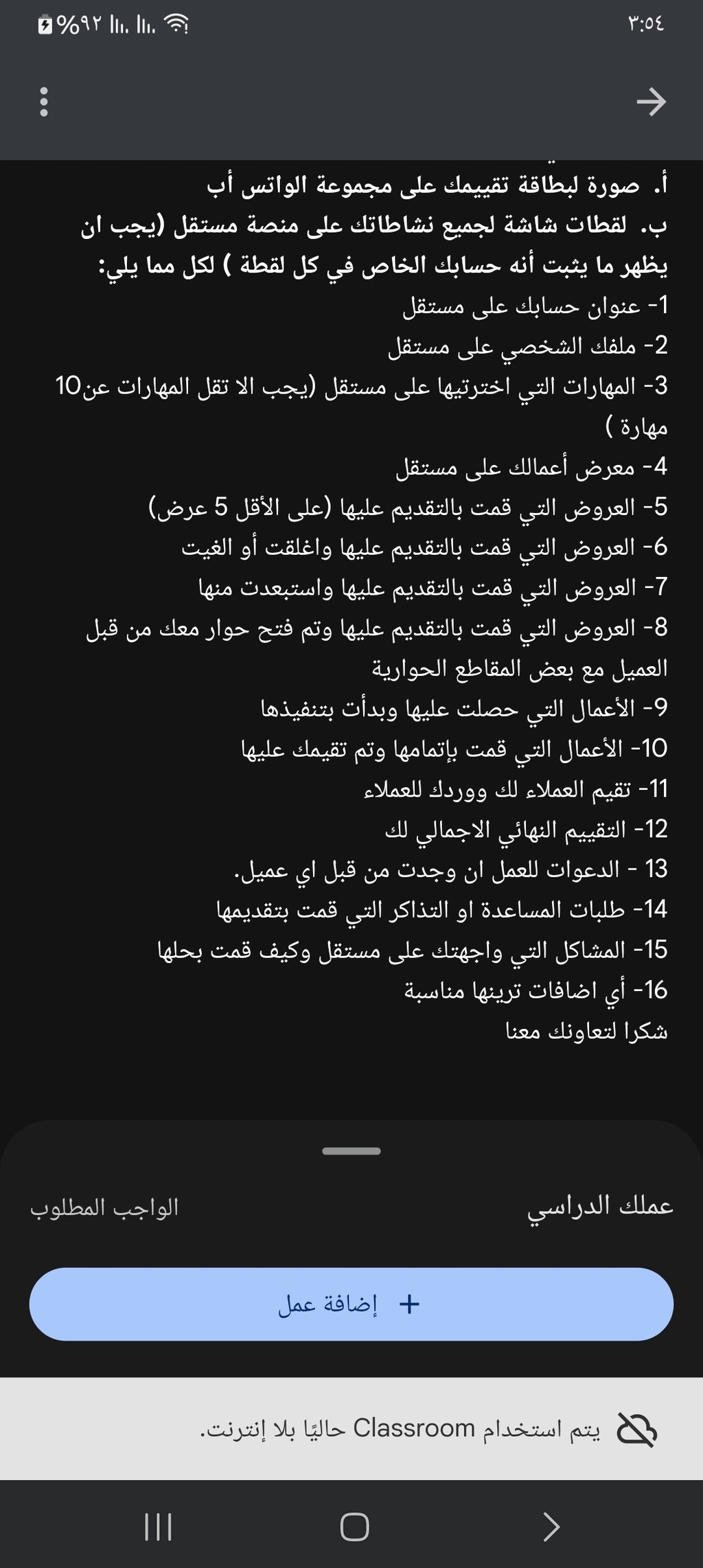
Task: Go to the system home screen
Action: pyautogui.click(x=354, y=1527)
